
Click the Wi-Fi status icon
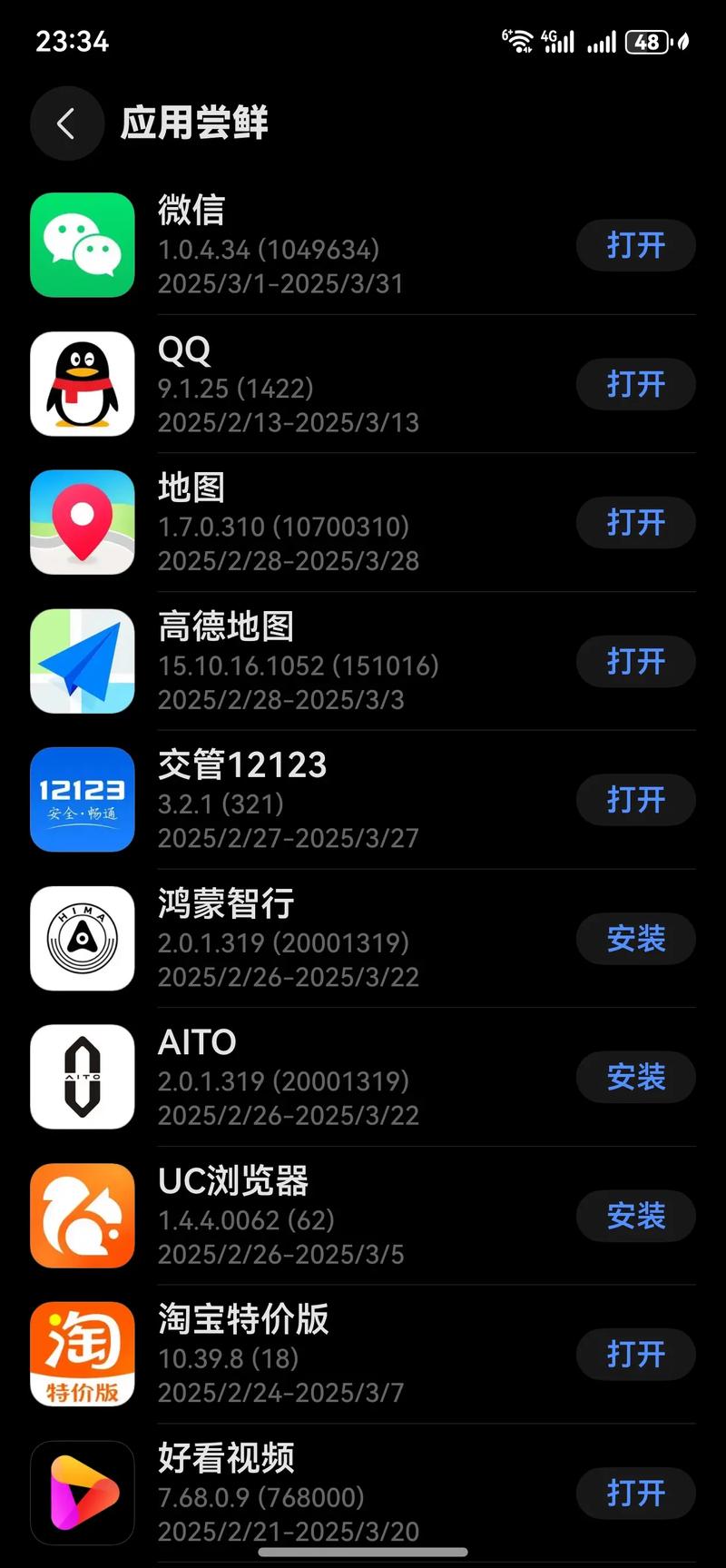click(518, 40)
